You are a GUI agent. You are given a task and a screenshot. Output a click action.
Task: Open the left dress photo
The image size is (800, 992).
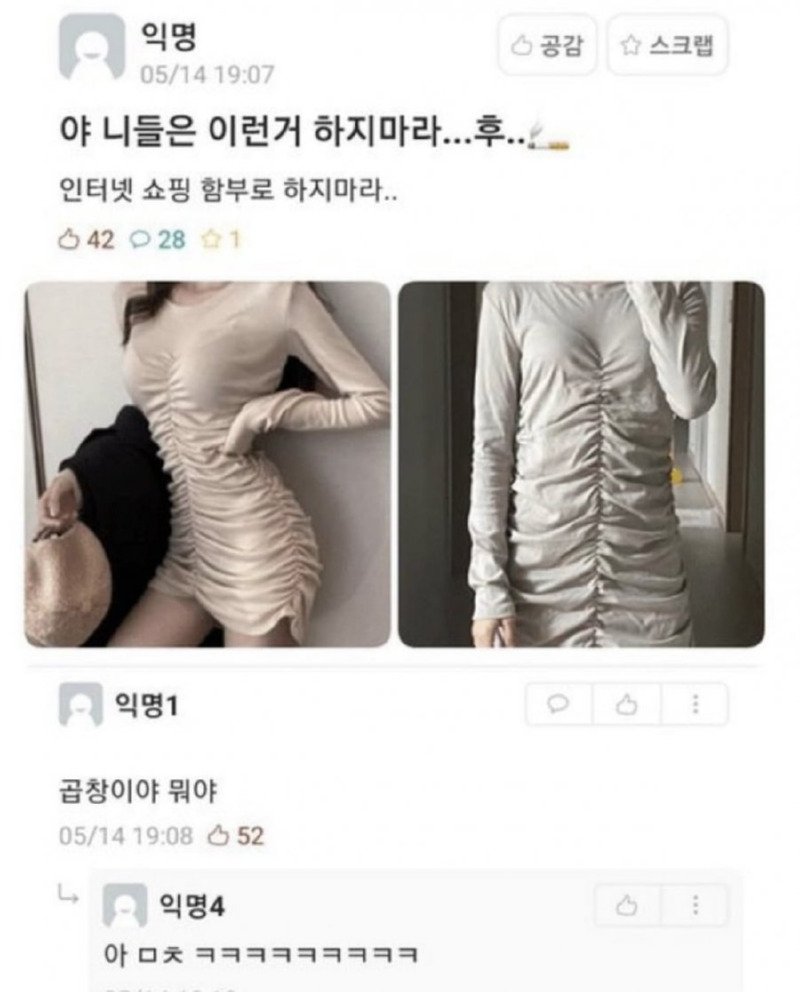208,464
